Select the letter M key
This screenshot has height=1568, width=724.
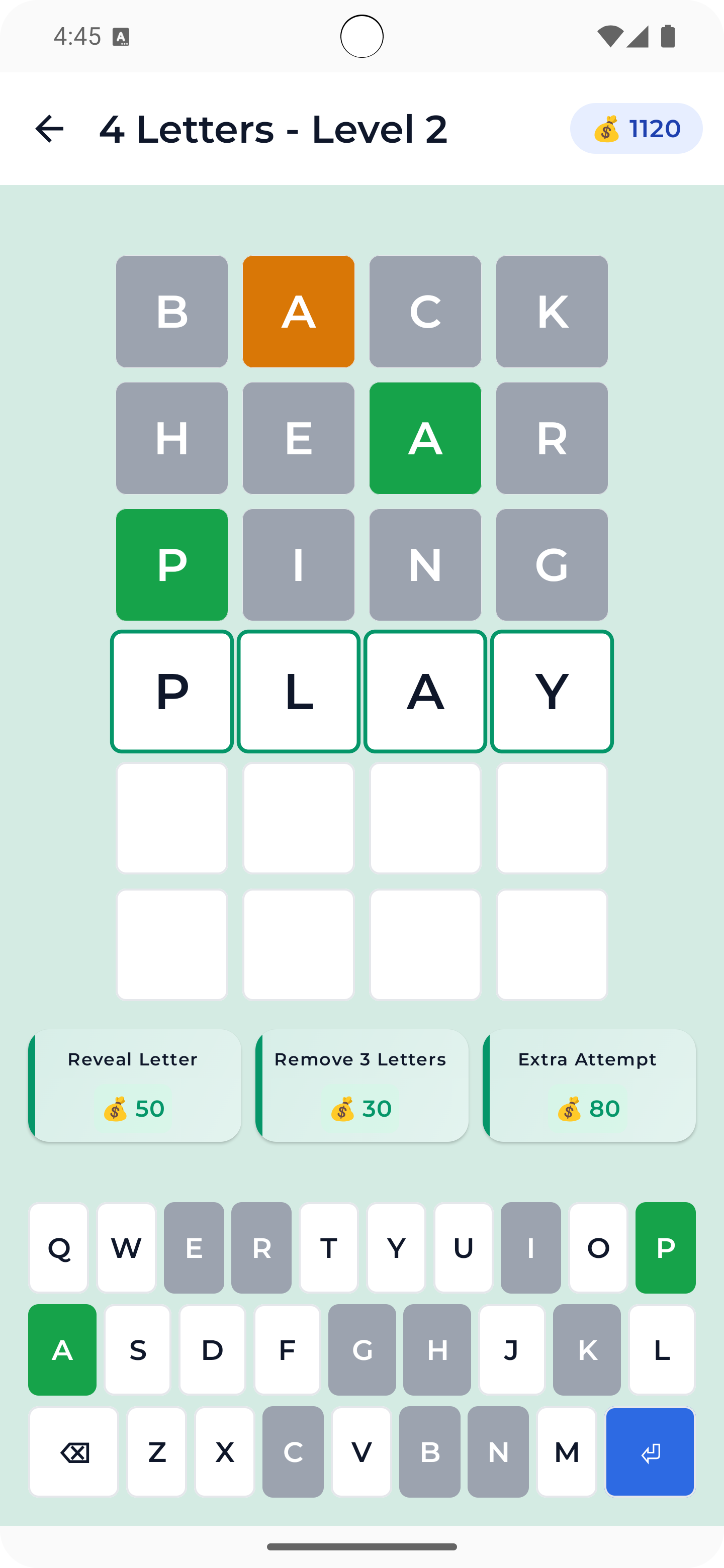(566, 1452)
